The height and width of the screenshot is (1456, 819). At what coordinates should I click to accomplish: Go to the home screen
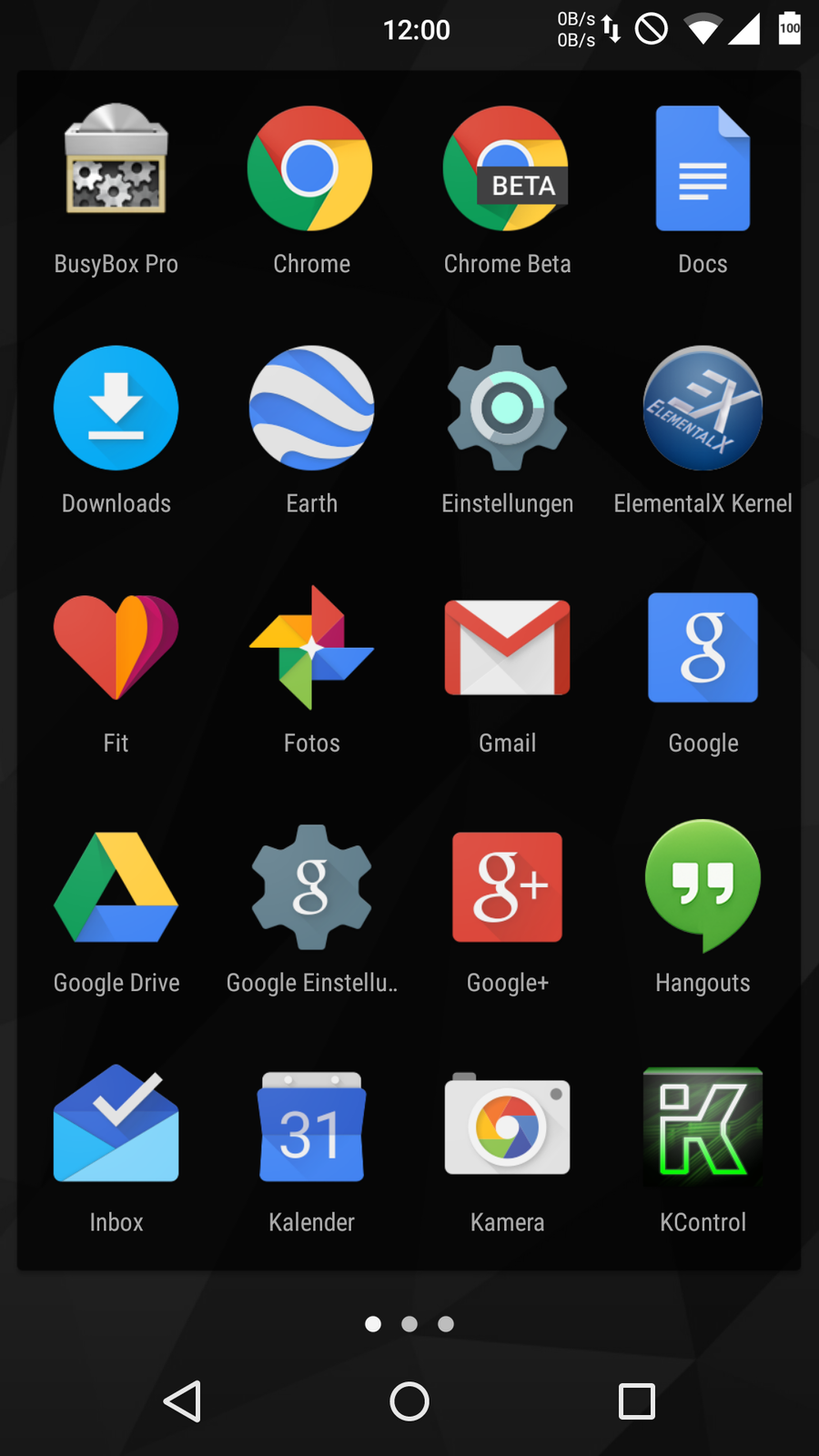pos(409,1401)
